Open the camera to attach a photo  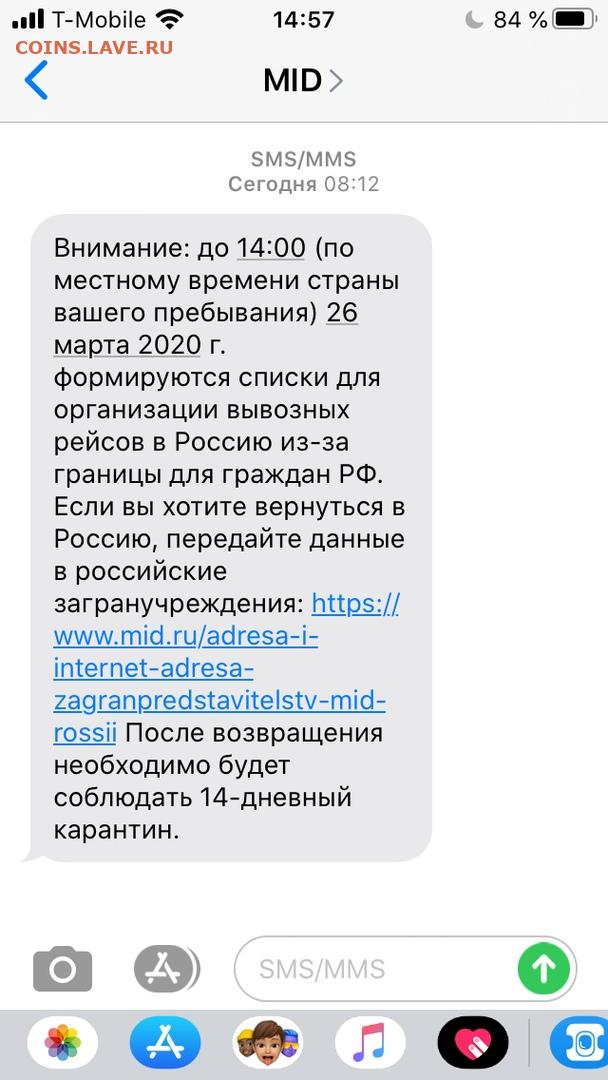point(63,969)
